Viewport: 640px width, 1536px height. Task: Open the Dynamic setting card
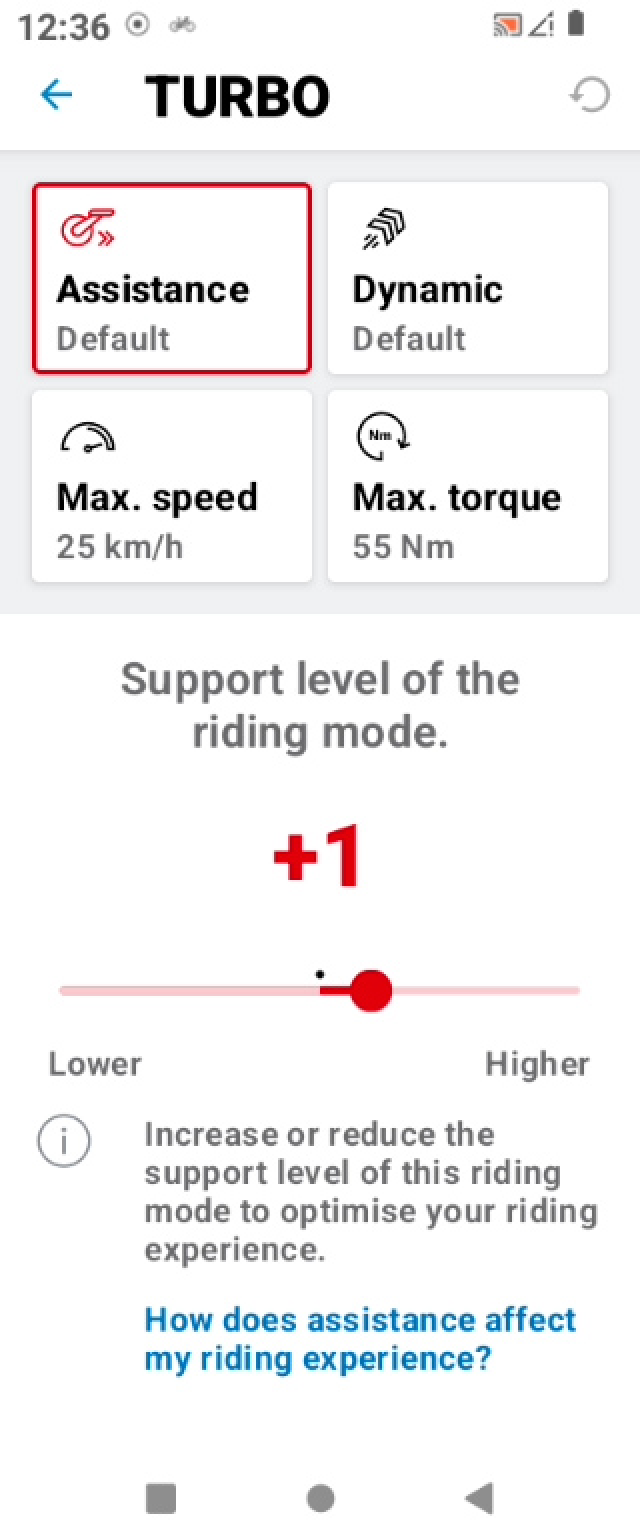(x=468, y=278)
